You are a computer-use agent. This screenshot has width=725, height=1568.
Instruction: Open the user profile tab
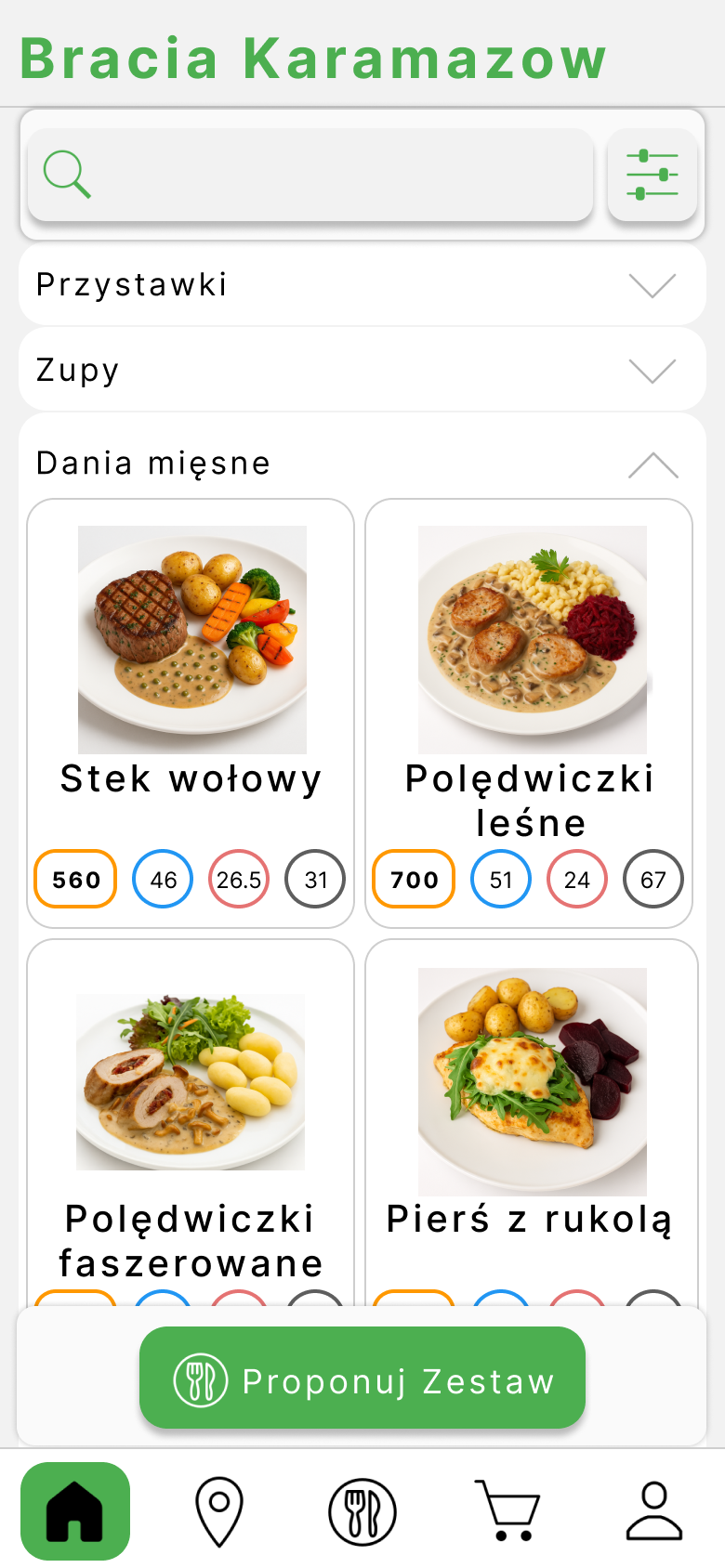(x=653, y=1511)
